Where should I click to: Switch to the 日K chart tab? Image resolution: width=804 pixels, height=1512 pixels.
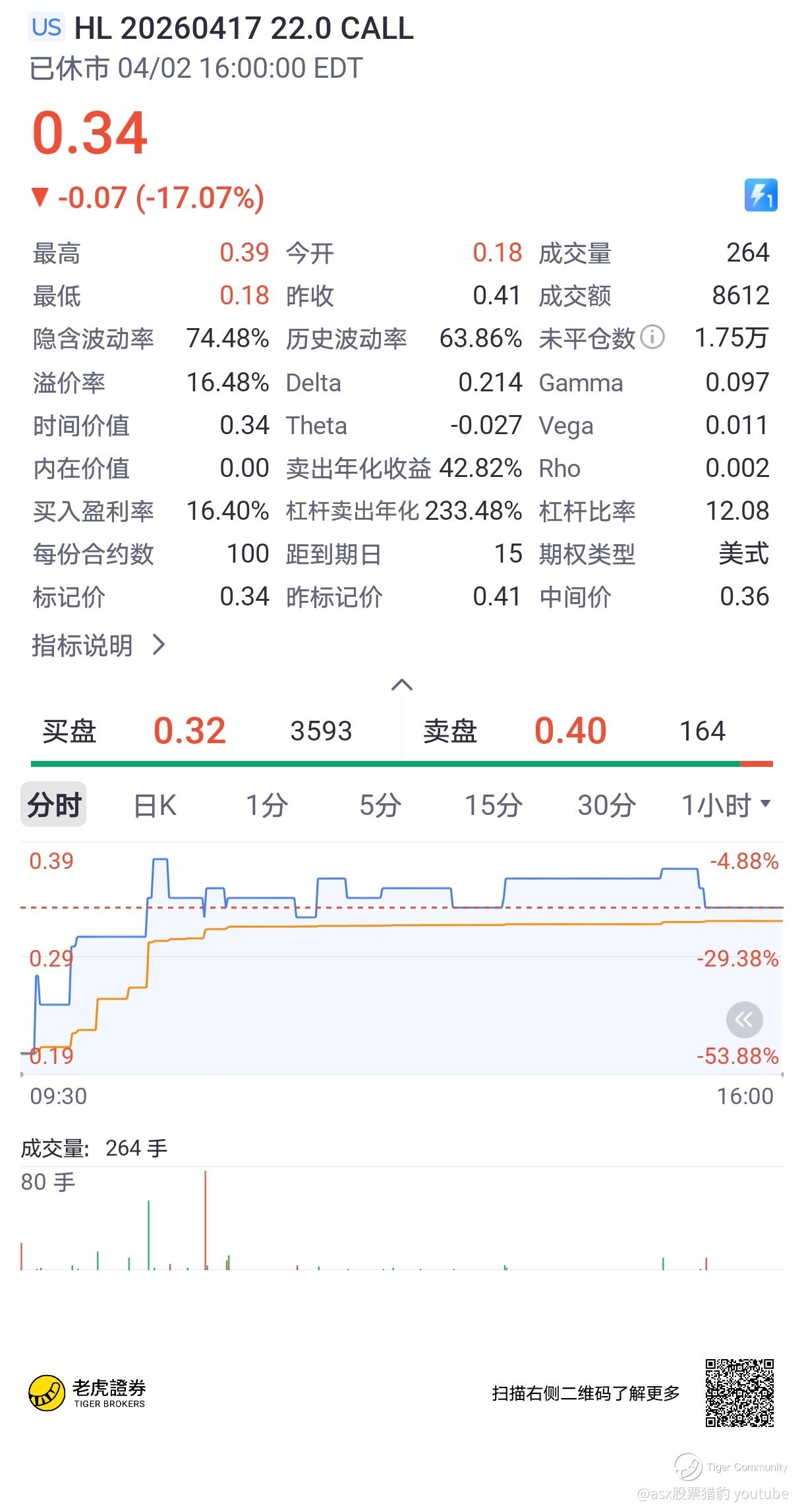pyautogui.click(x=155, y=805)
